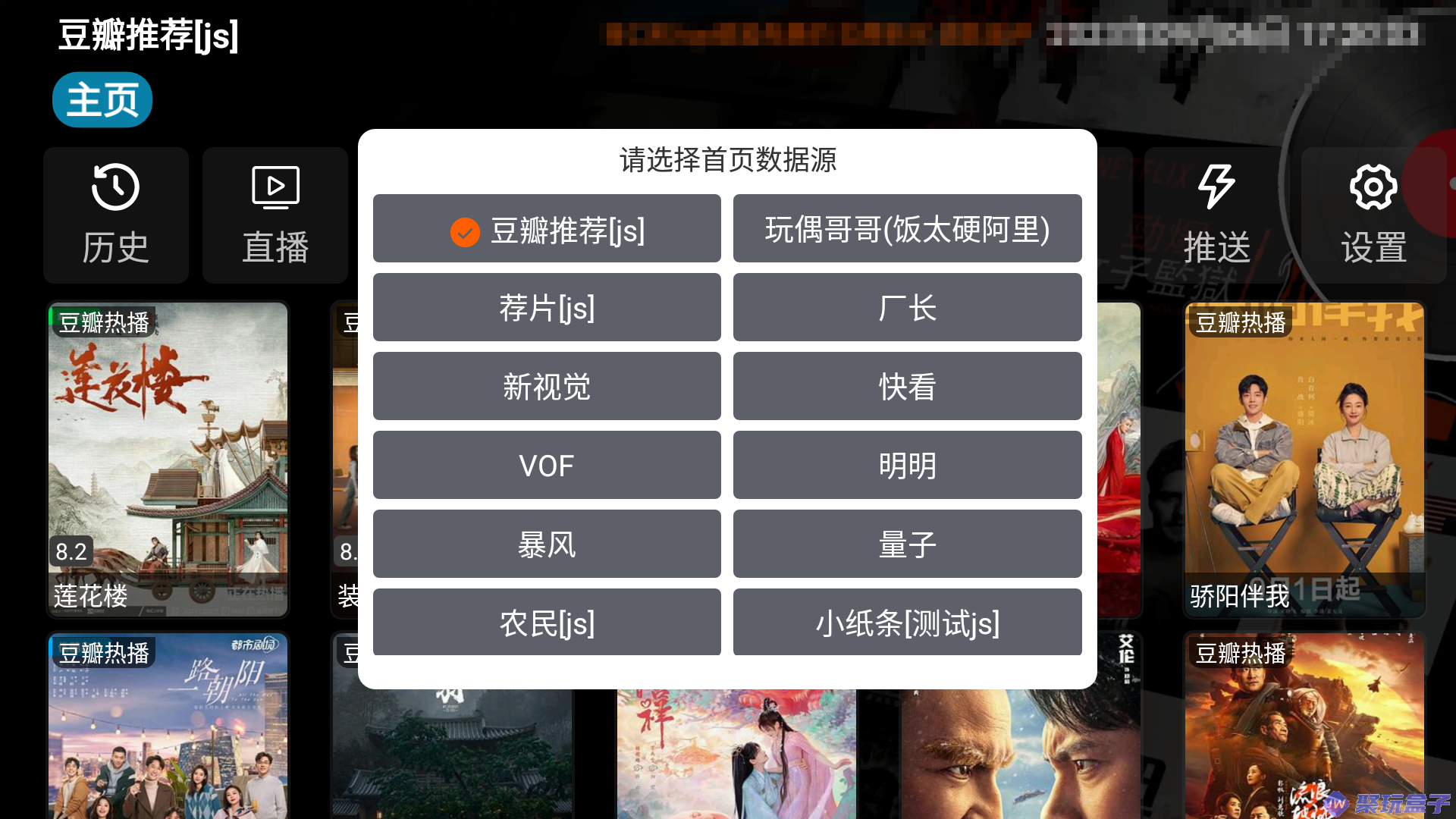Open the 骄阳伴我 poster card
The image size is (1456, 819).
(1304, 459)
